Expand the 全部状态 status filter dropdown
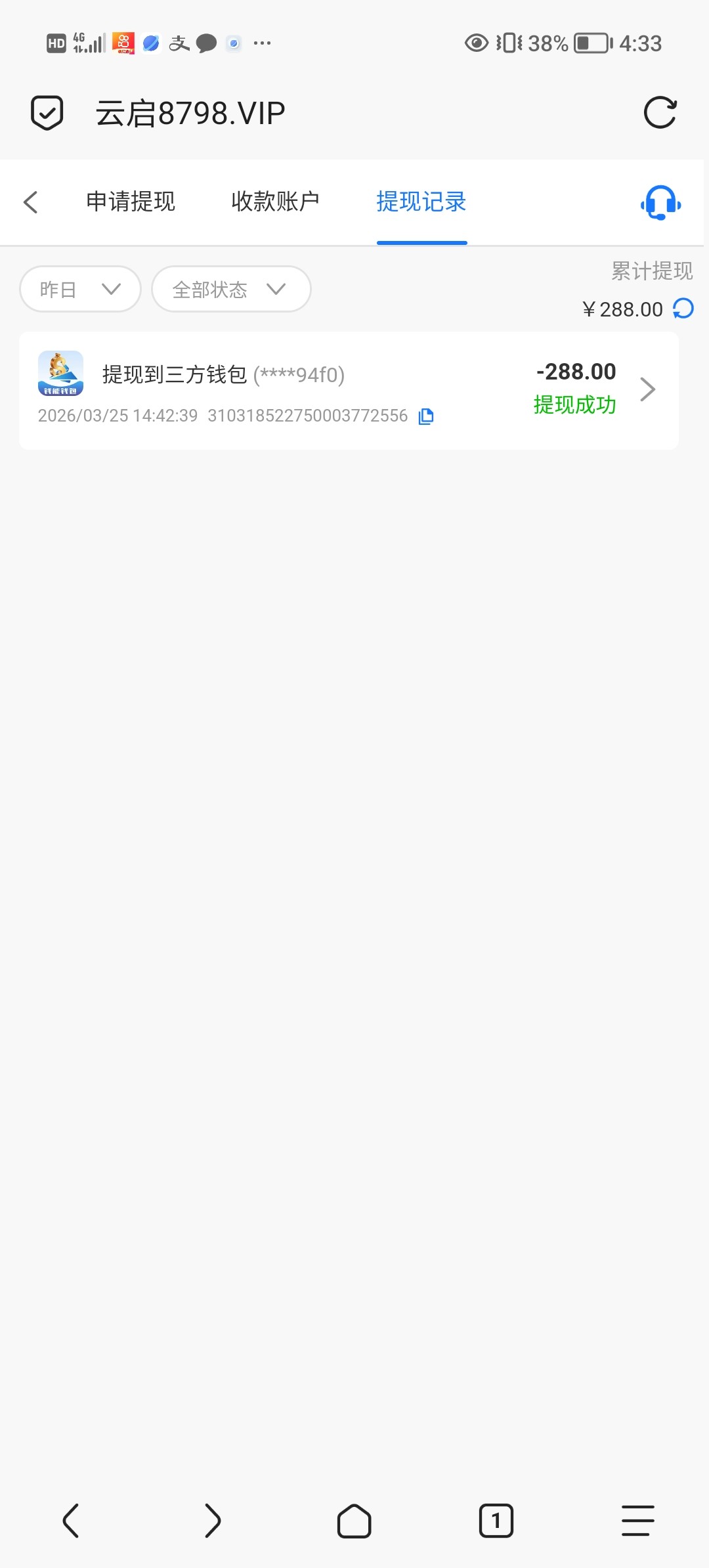Viewport: 709px width, 1568px height. point(230,289)
